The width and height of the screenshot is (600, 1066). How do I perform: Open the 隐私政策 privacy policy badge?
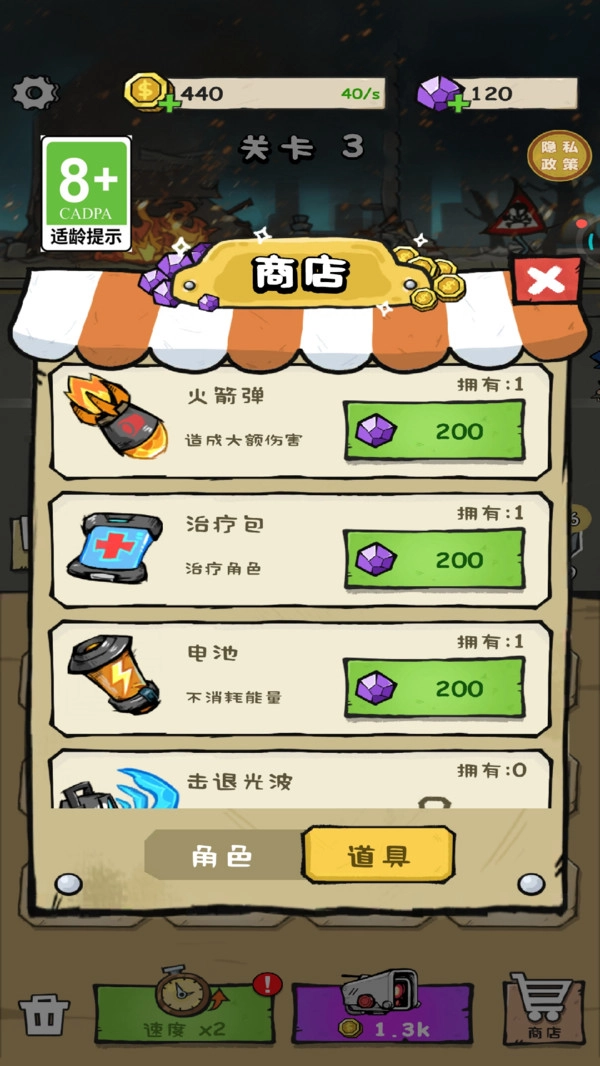pyautogui.click(x=559, y=156)
